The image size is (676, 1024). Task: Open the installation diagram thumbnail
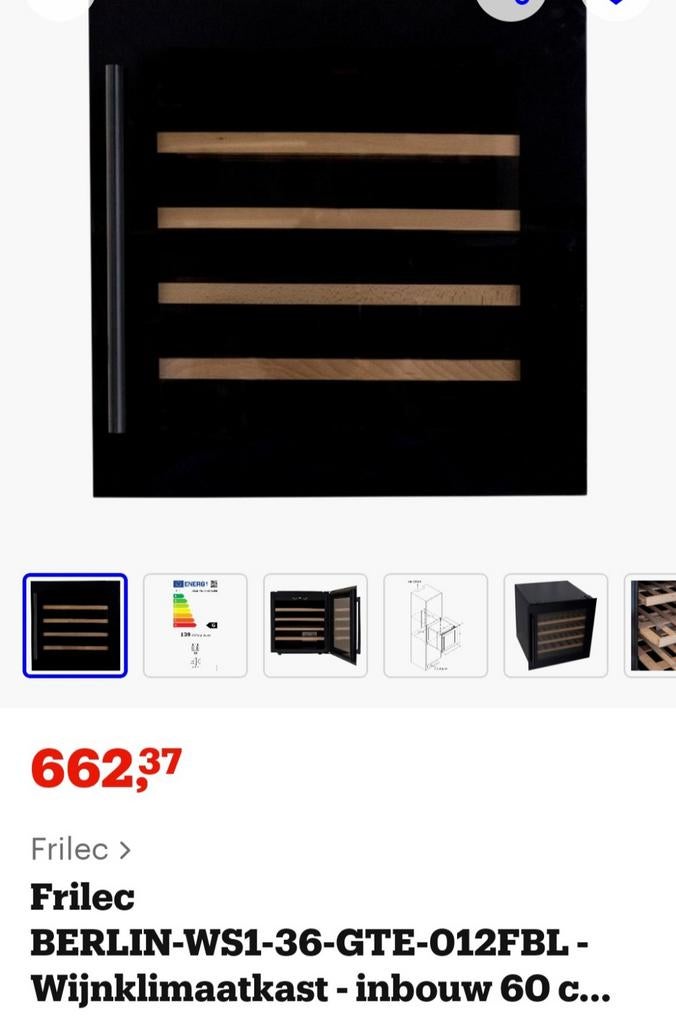point(435,625)
